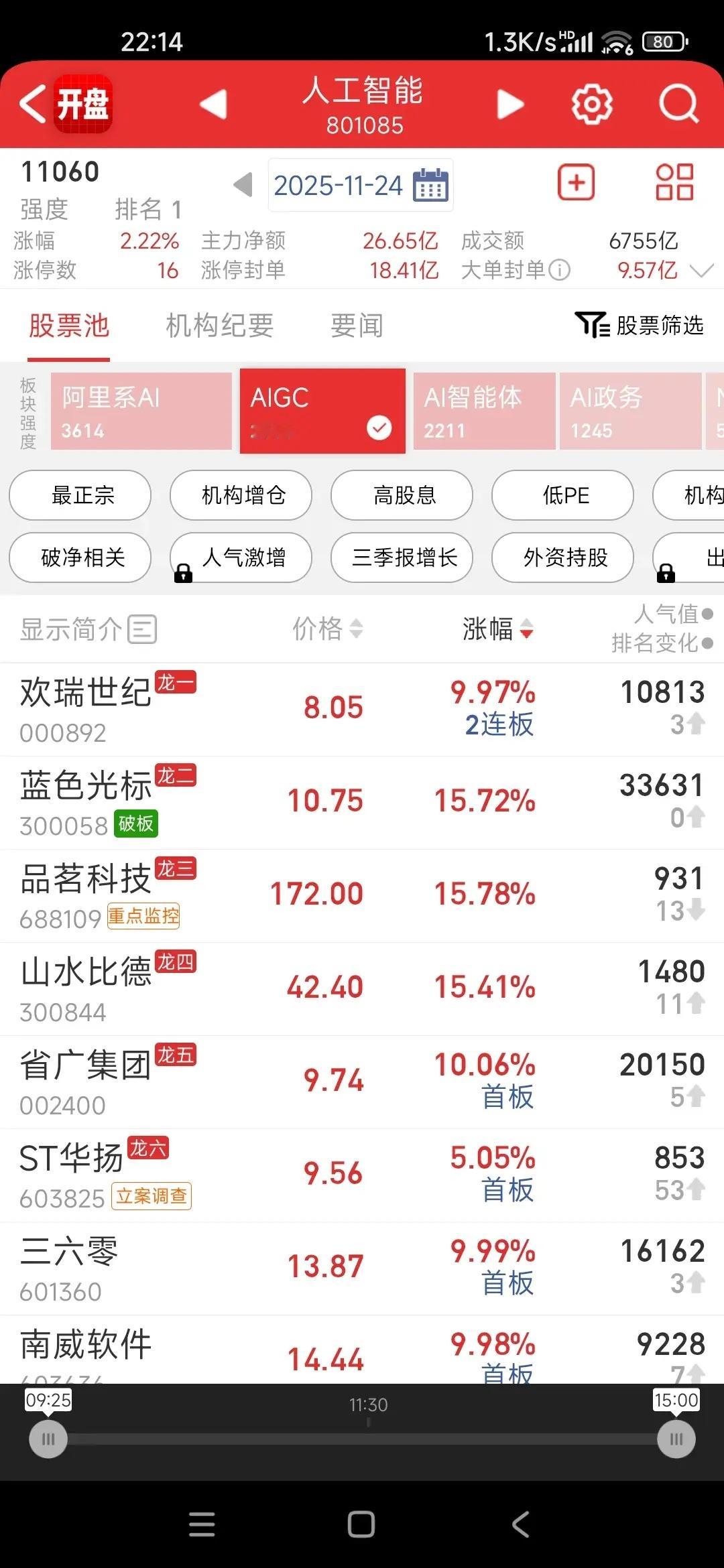The height and width of the screenshot is (1568, 724).
Task: Select the 阿里系AI sector tile
Action: tap(141, 411)
